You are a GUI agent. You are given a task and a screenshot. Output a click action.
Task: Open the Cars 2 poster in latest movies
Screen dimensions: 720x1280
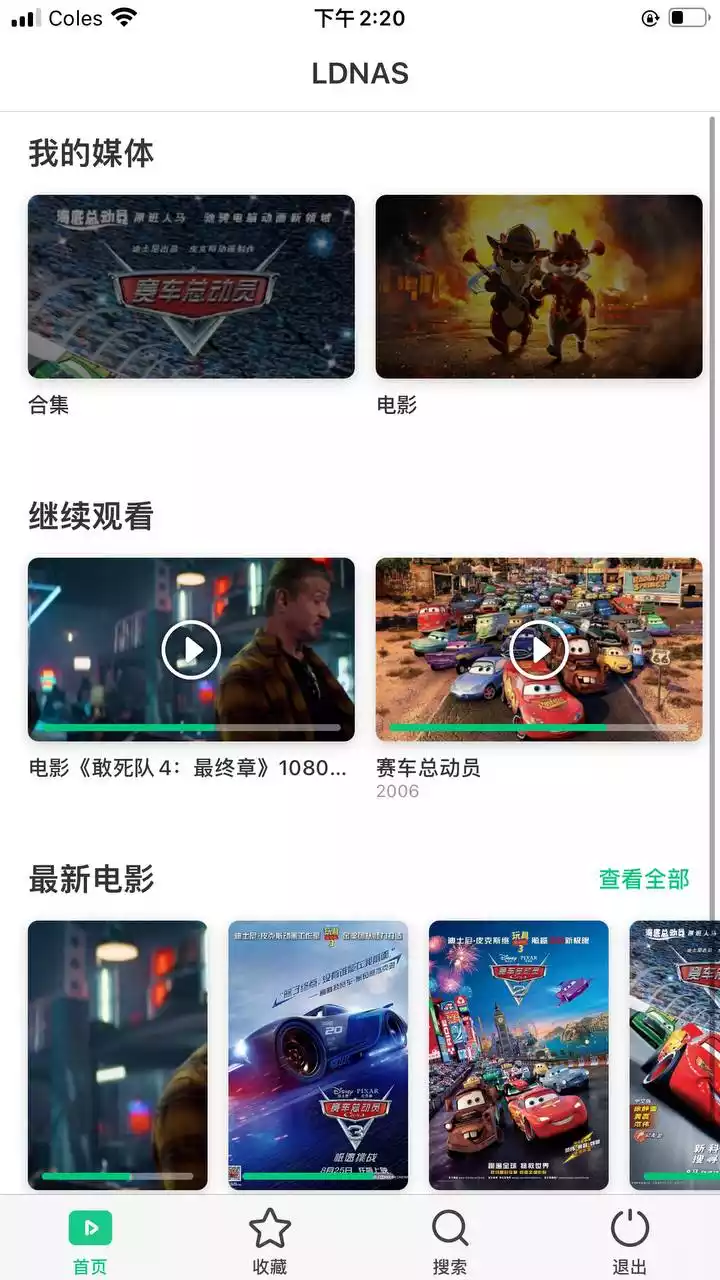[x=517, y=1053]
